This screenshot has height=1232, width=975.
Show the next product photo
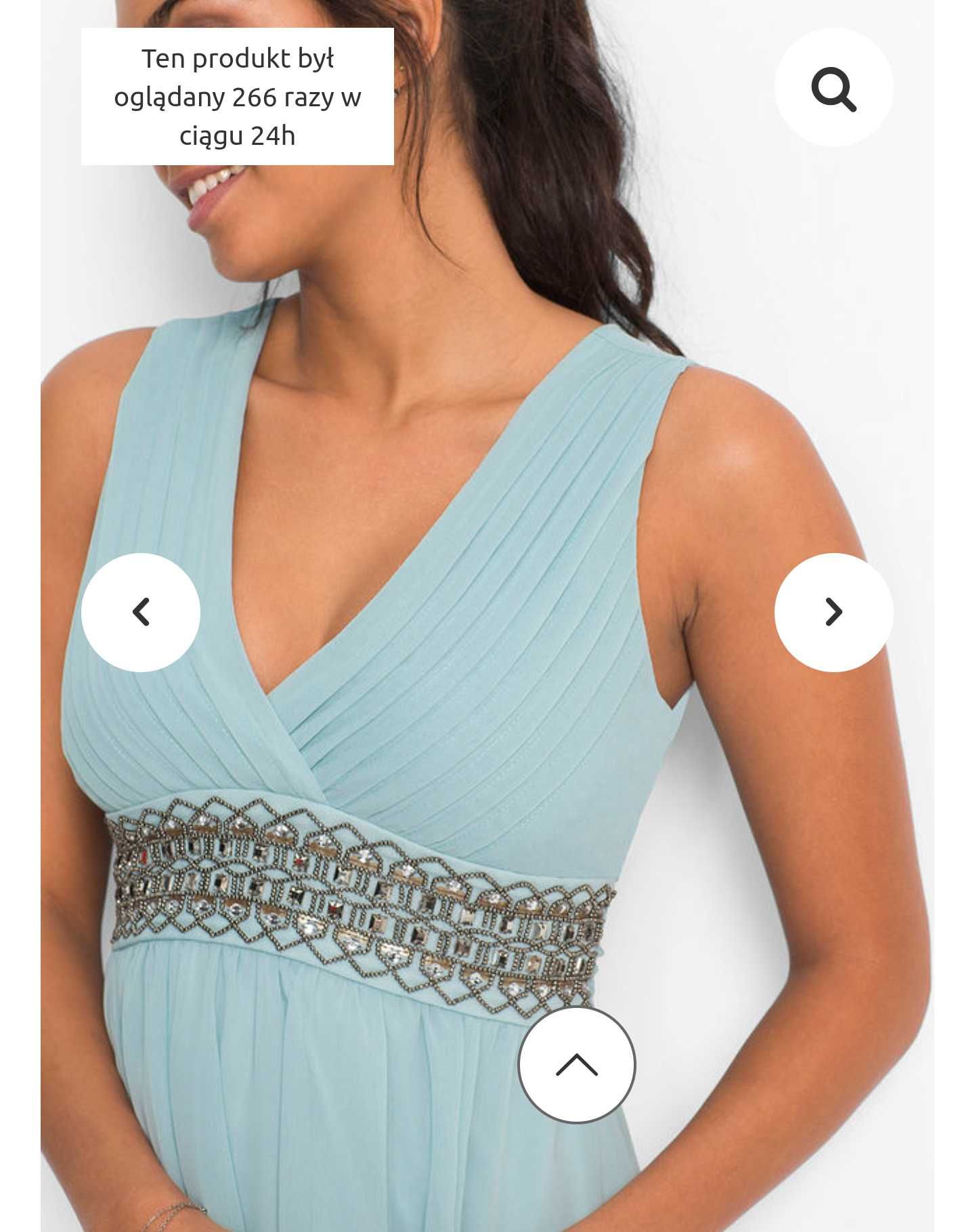[833, 612]
